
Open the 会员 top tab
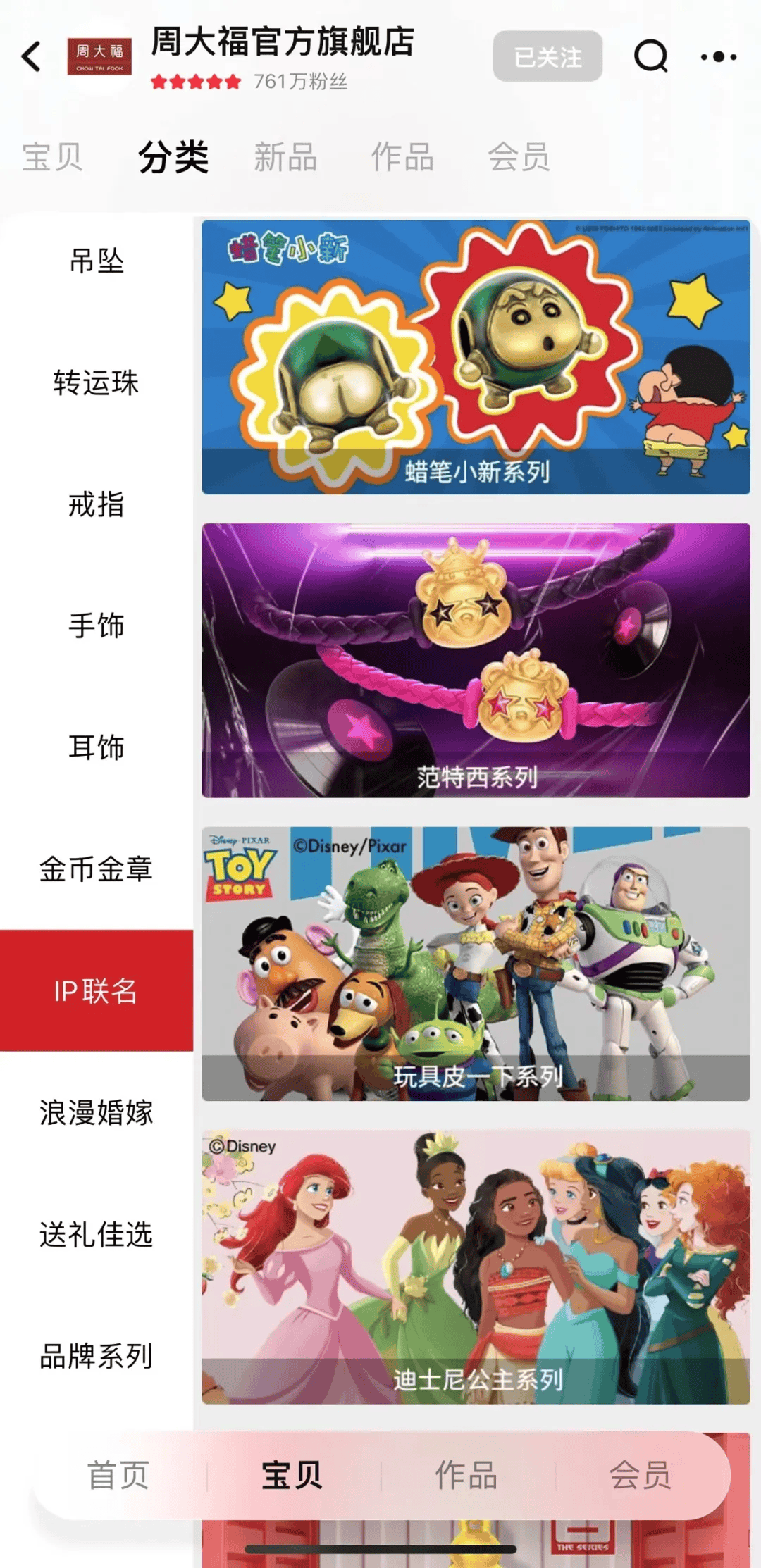(x=519, y=156)
